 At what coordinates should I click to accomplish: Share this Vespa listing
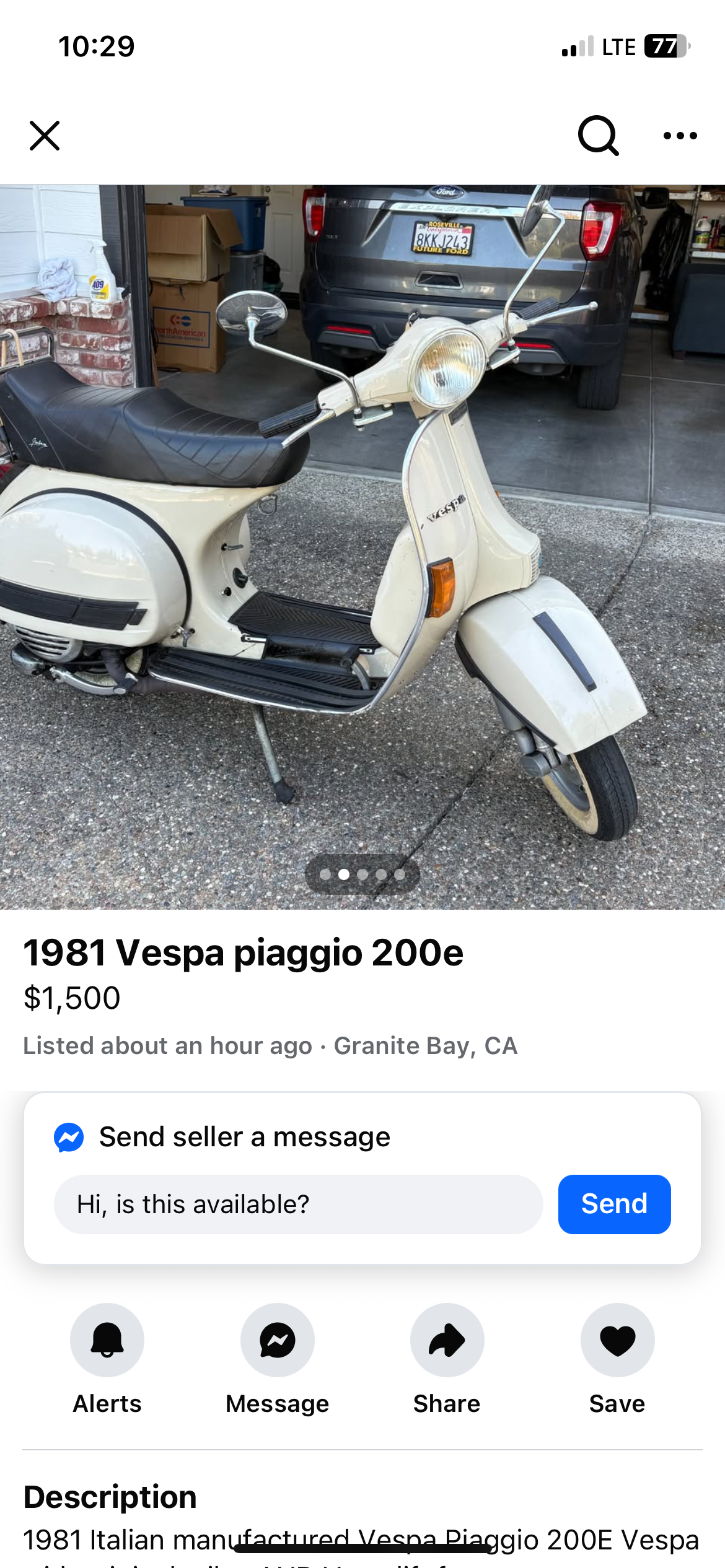click(x=446, y=1339)
